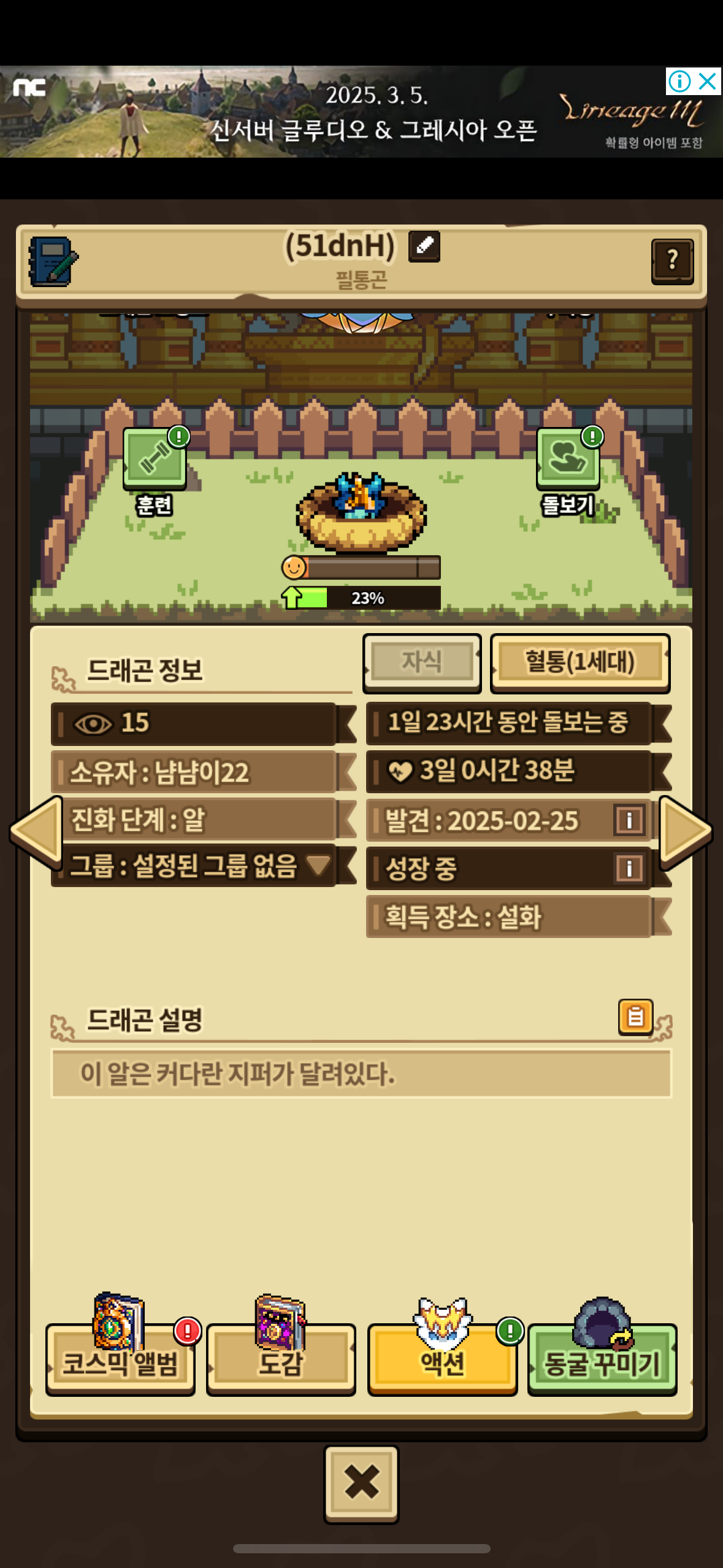
Task: Start 훈련 (training) for the dragon
Action: pos(155,458)
